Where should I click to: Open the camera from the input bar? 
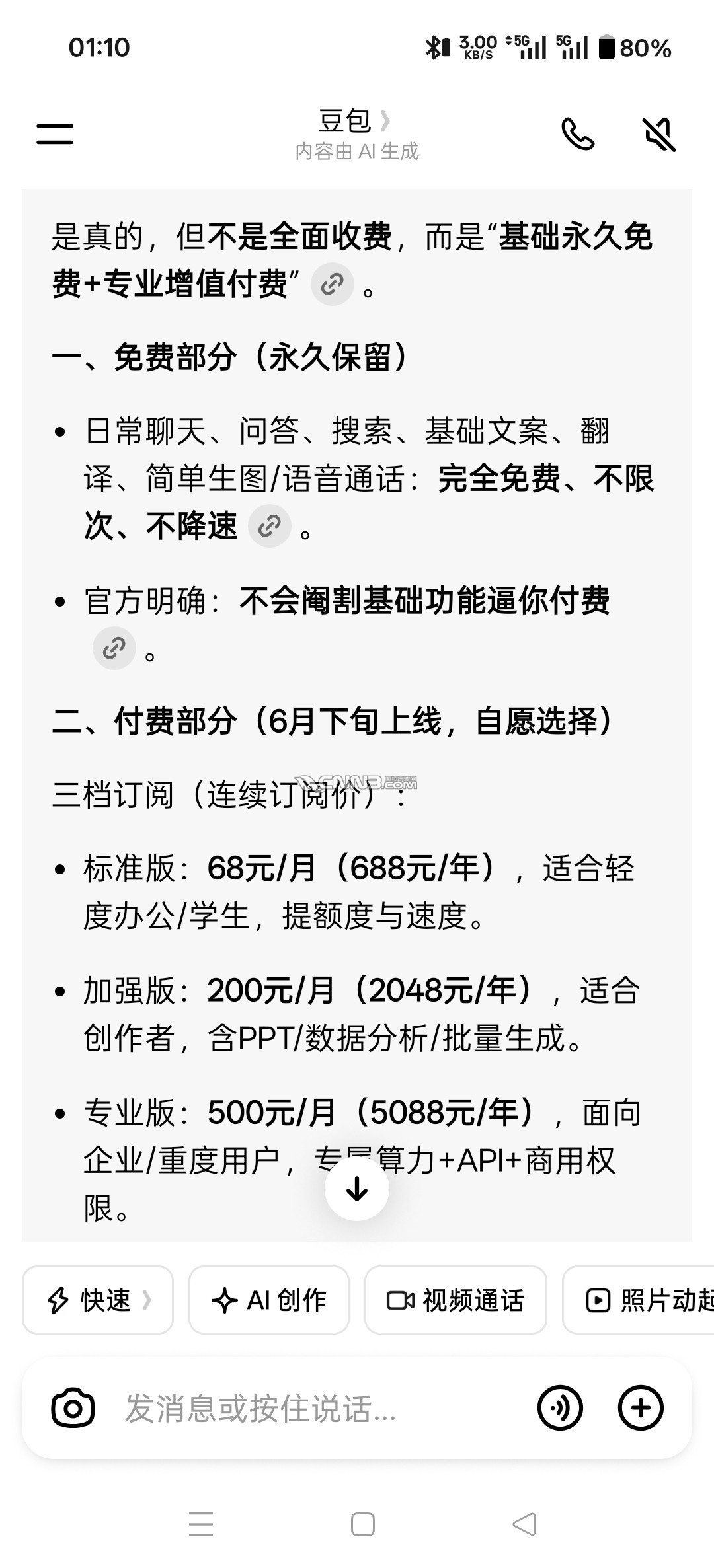[73, 1408]
